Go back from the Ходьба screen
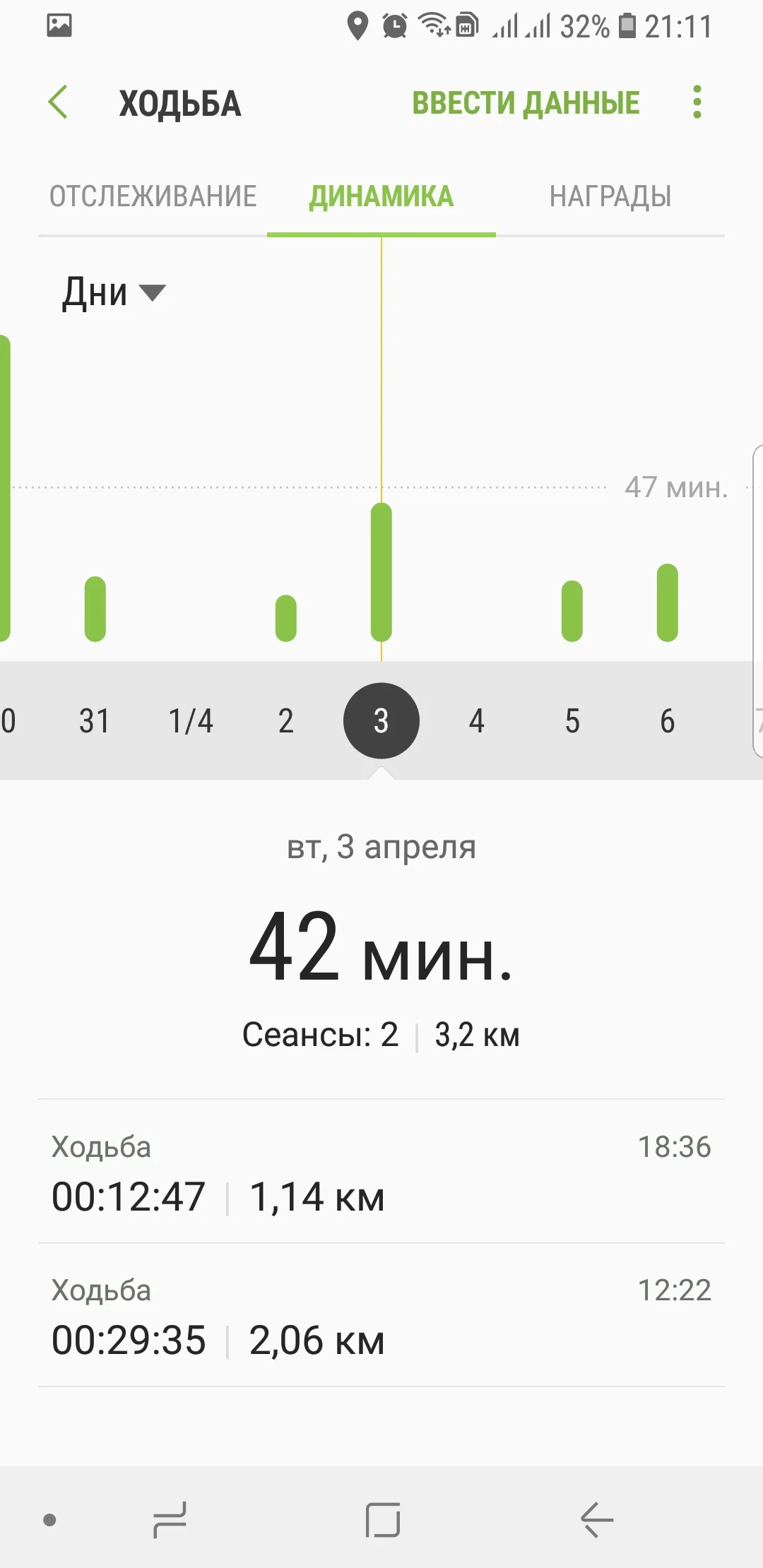The image size is (763, 1568). [59, 102]
